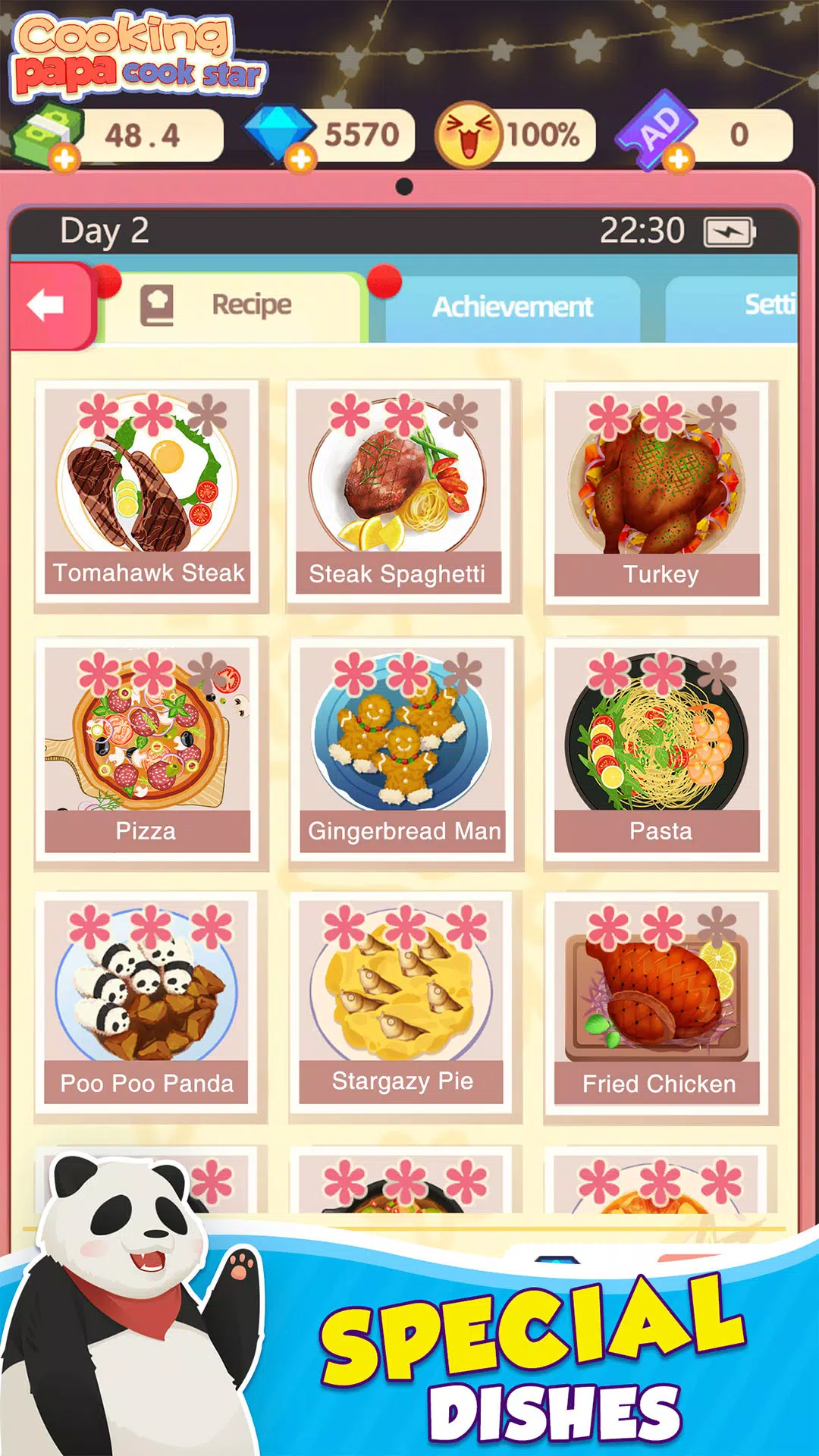The height and width of the screenshot is (1456, 819).
Task: Switch to the Achievement tab
Action: pos(513,307)
